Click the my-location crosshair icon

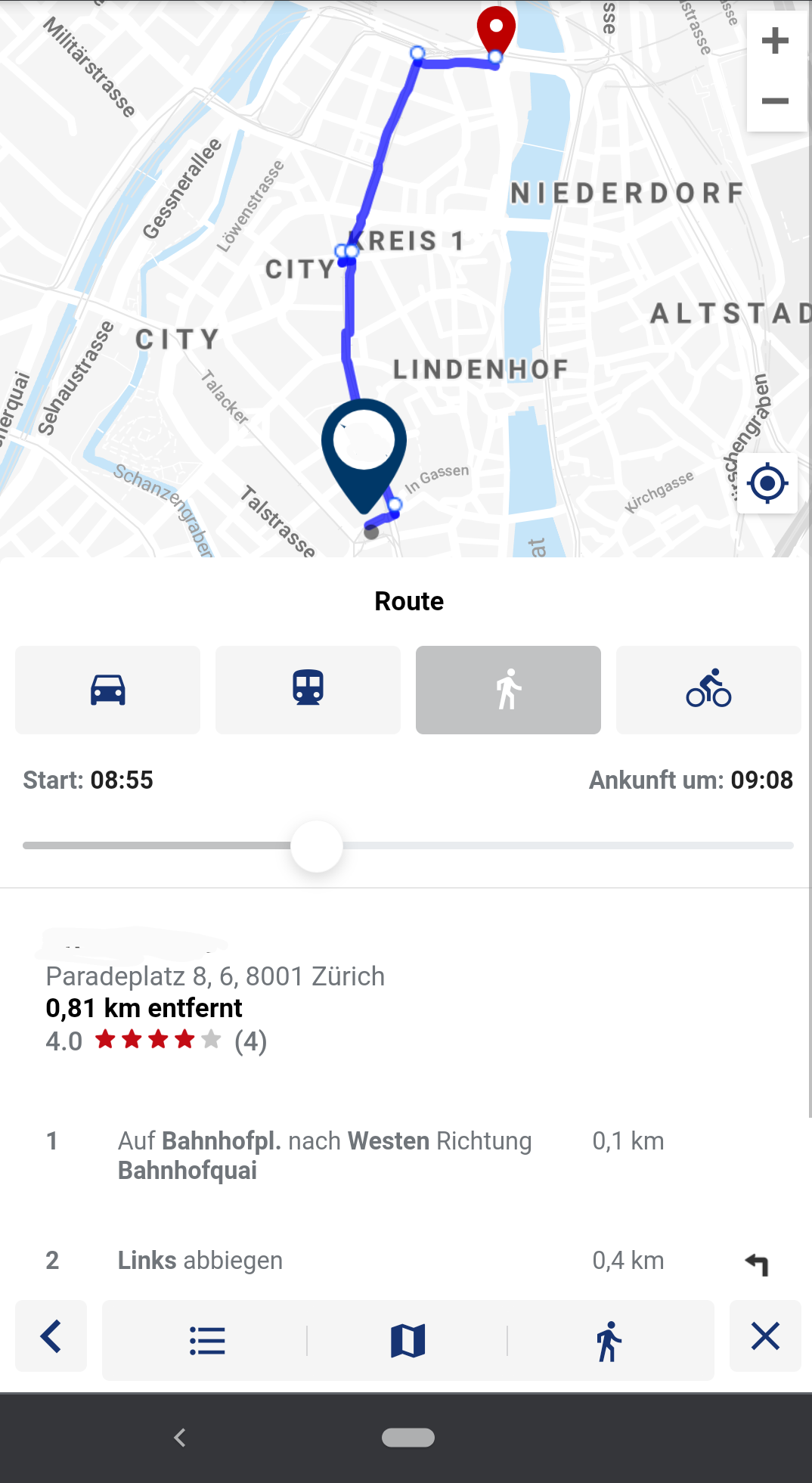[767, 482]
